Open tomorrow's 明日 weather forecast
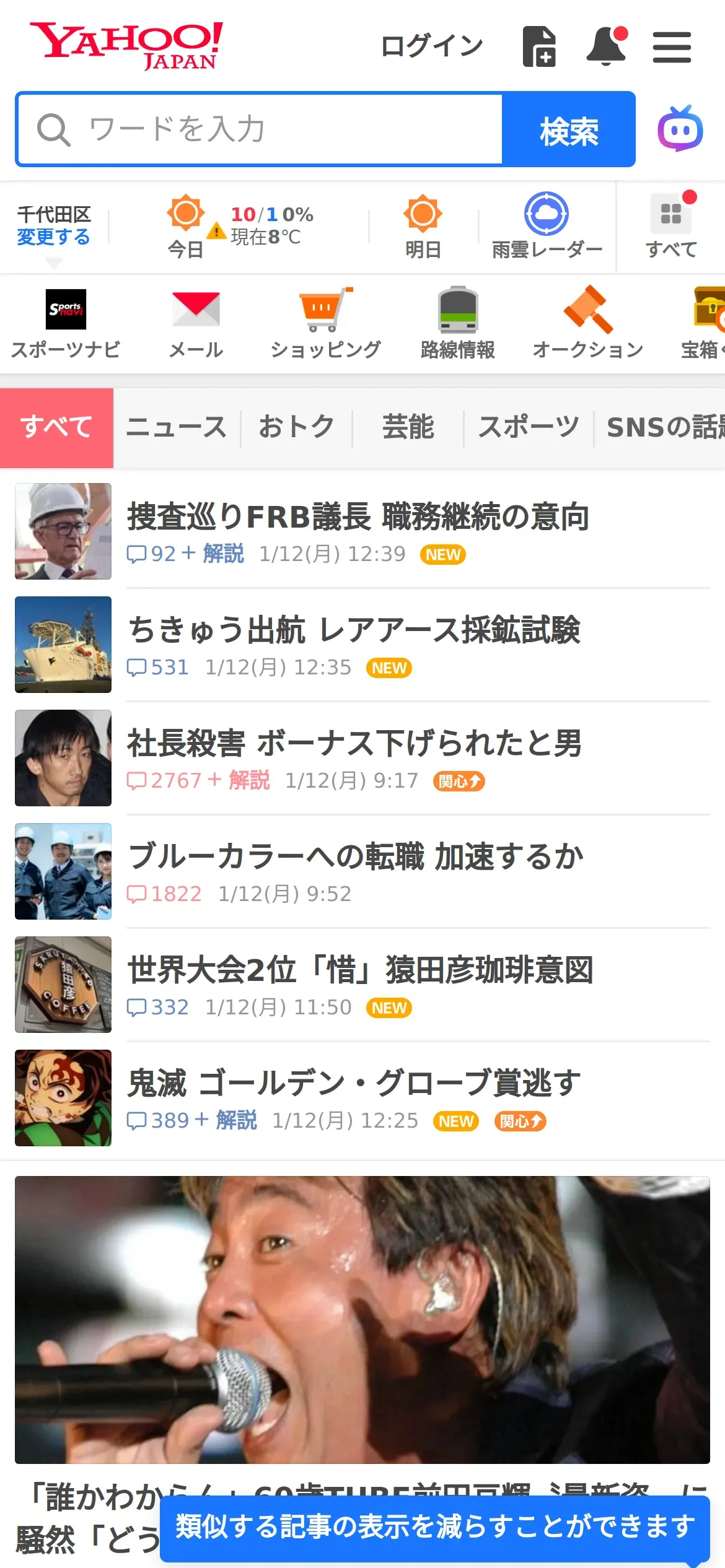 tap(423, 227)
